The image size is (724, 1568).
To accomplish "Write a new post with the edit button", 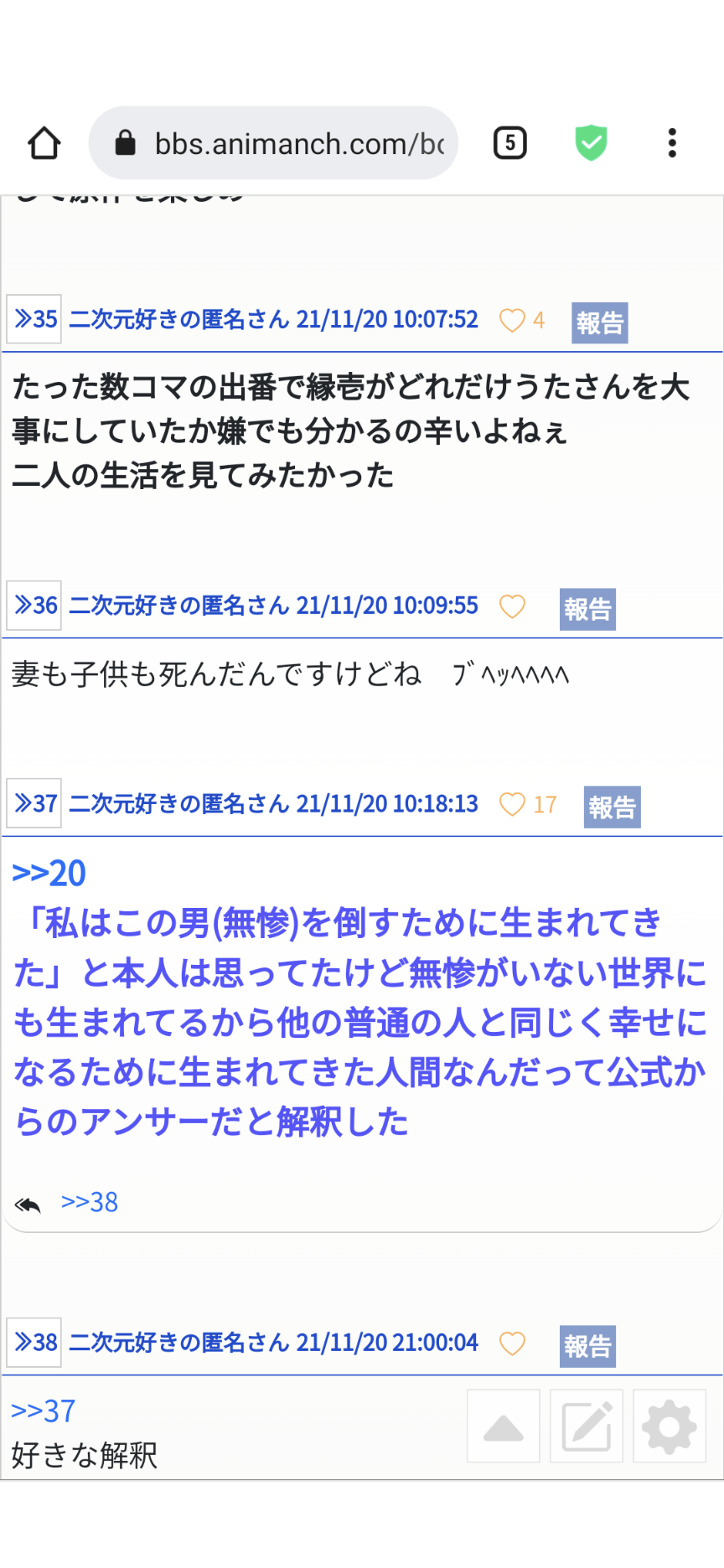I will (587, 1426).
